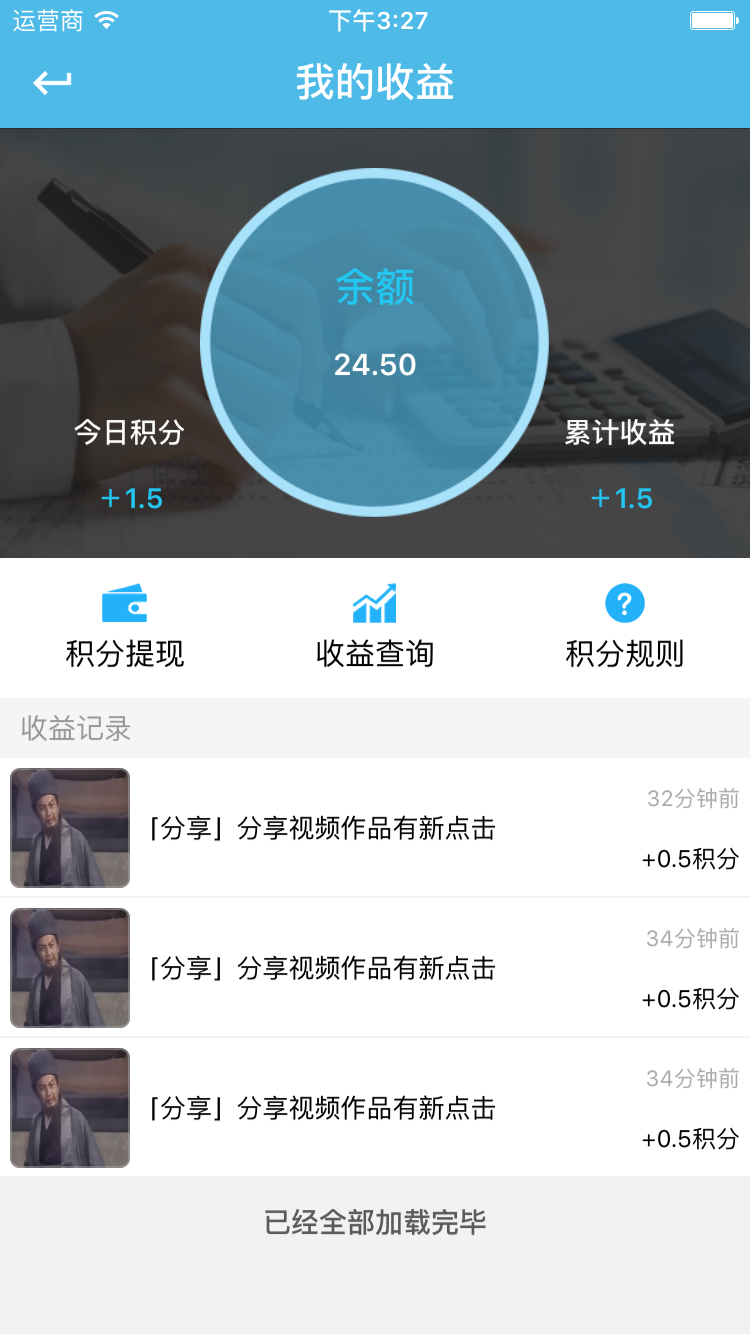Open the earnings record from 32分钟前
The image size is (750, 1334).
click(x=375, y=828)
